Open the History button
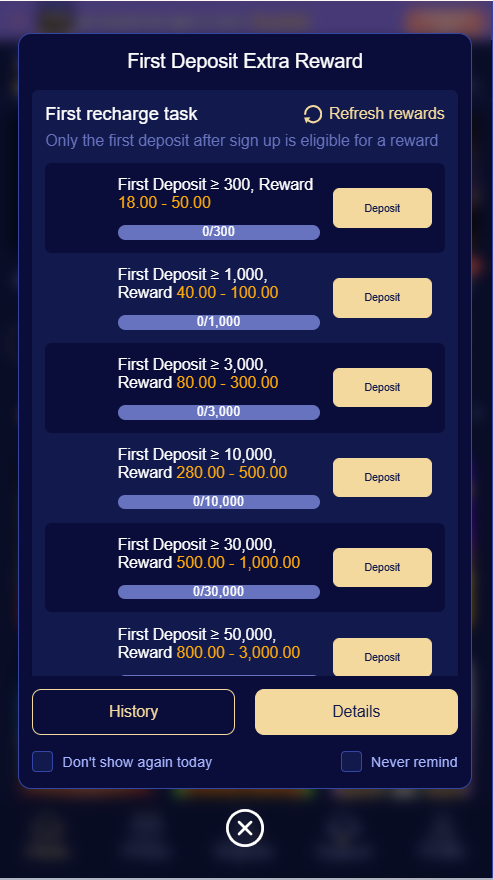The height and width of the screenshot is (880, 493). click(134, 712)
